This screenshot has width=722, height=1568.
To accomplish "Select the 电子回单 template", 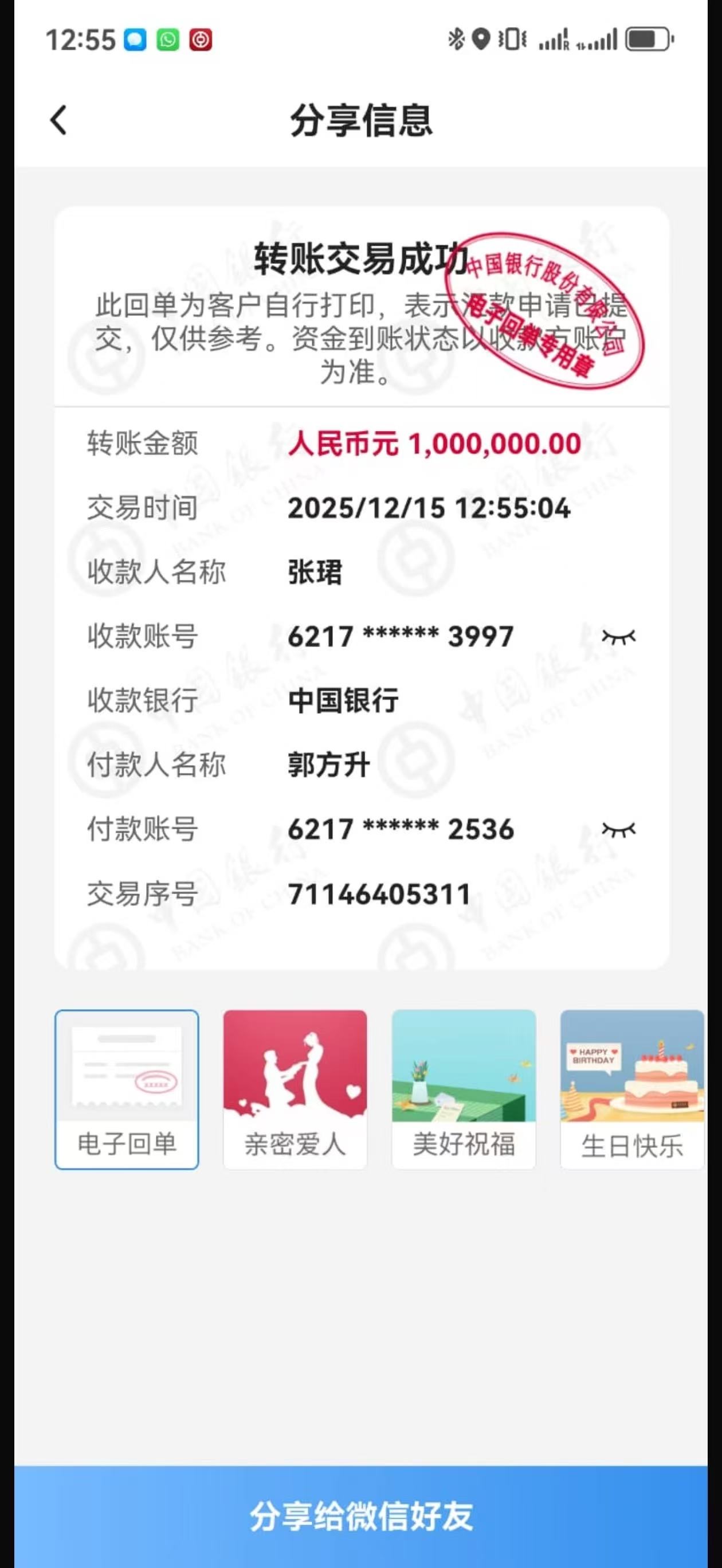I will pyautogui.click(x=127, y=1089).
